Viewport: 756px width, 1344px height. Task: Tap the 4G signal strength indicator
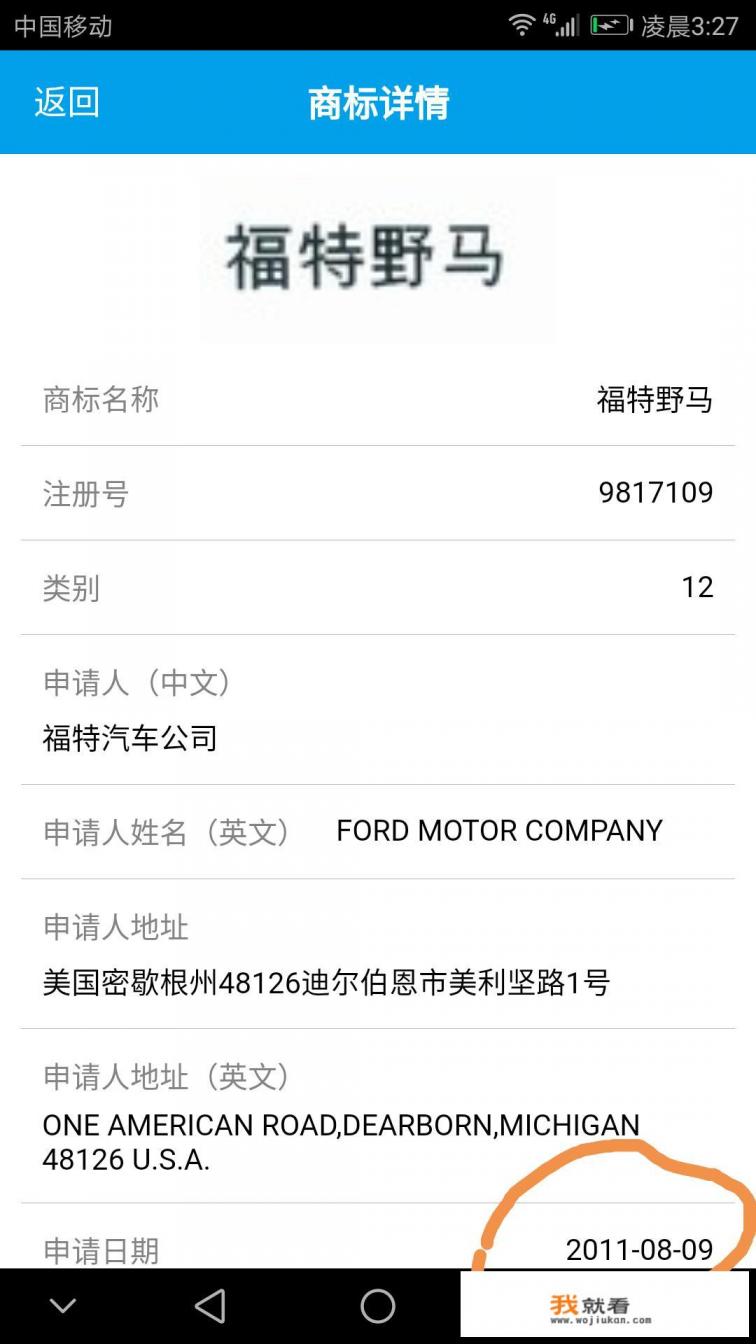(563, 25)
